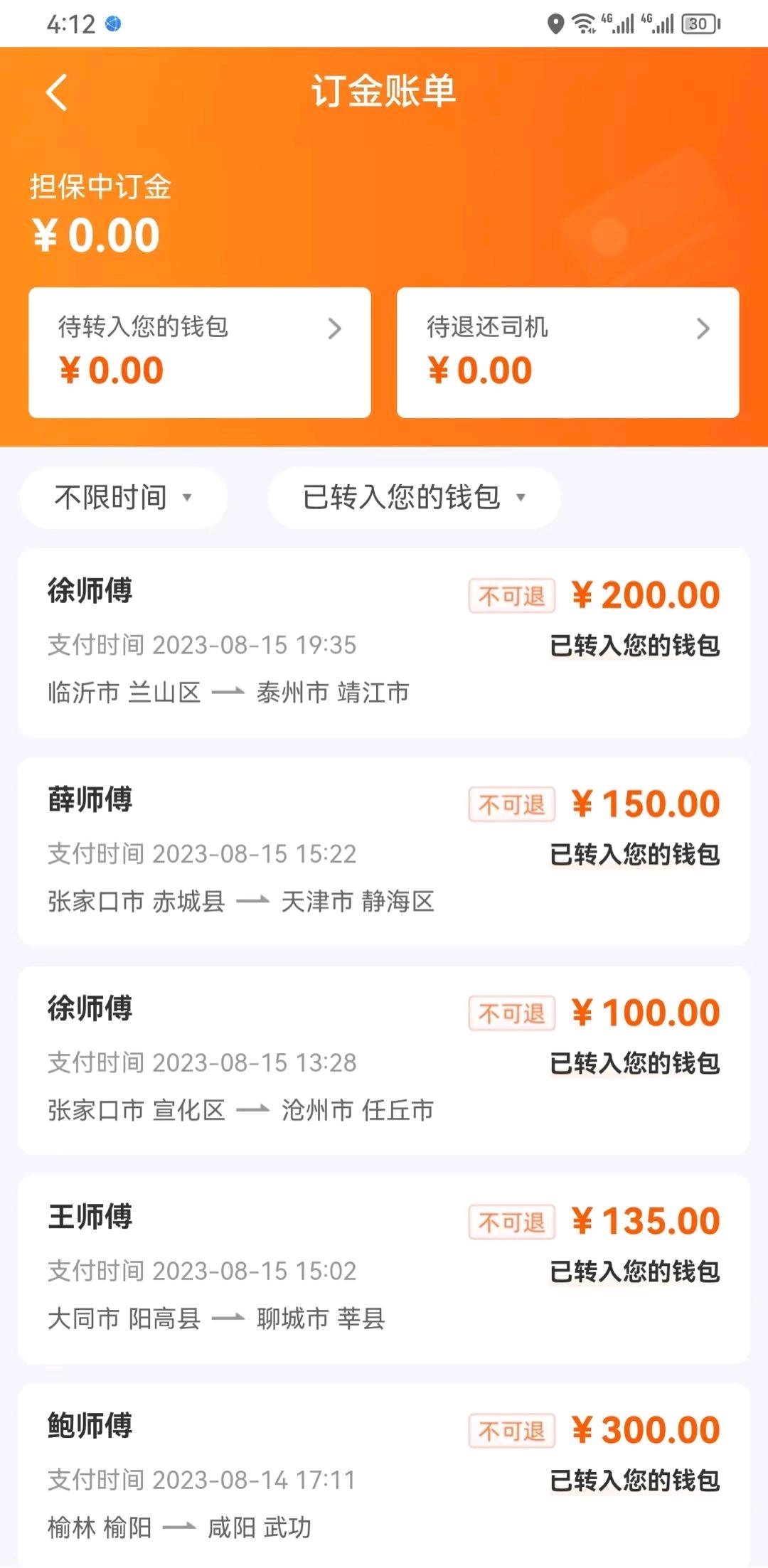Viewport: 768px width, 1568px height.
Task: Go back from 订金账单 page
Action: [x=57, y=92]
